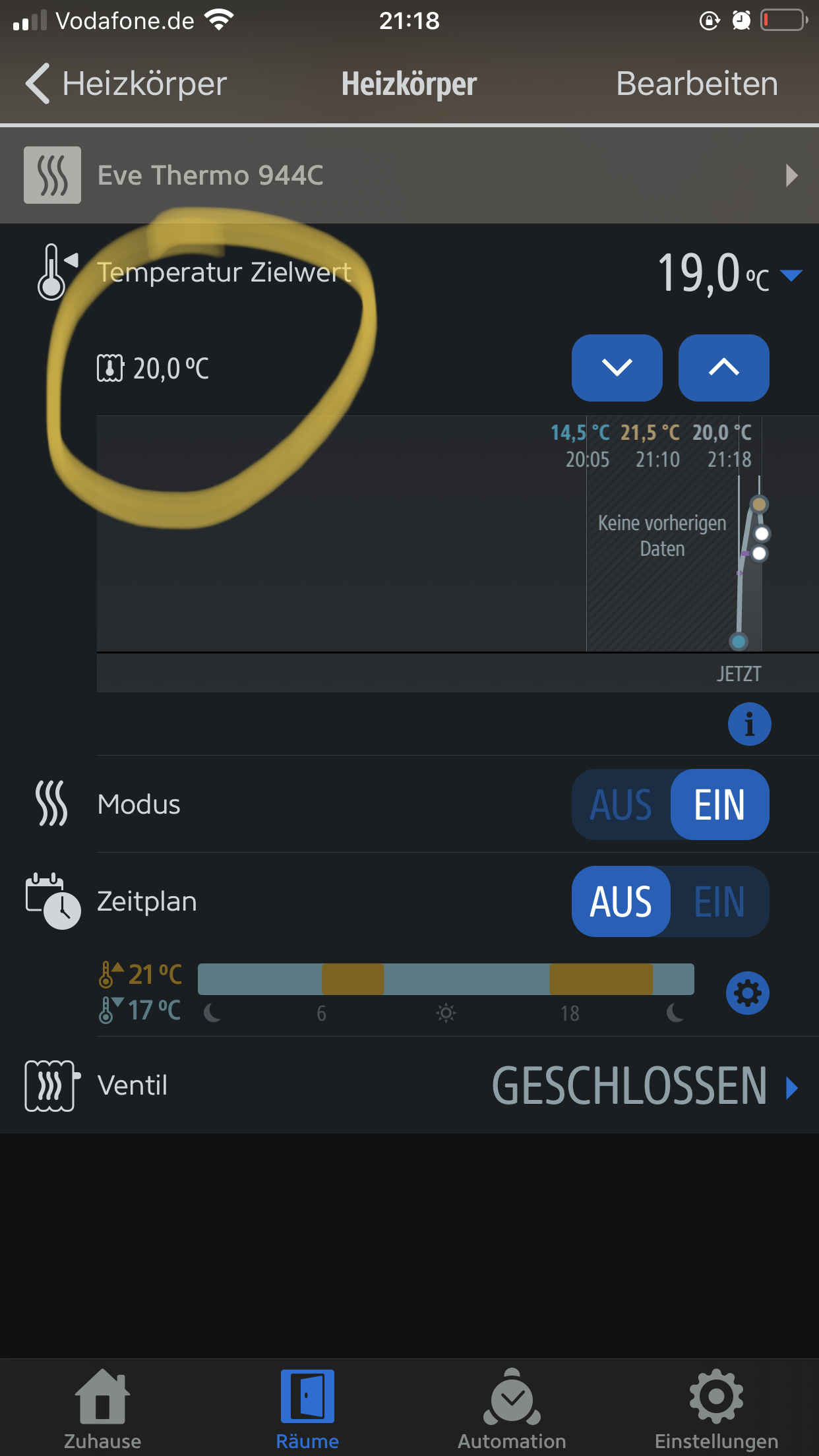Raise the target temperature with the up arrow
This screenshot has height=1456, width=819.
723,367
